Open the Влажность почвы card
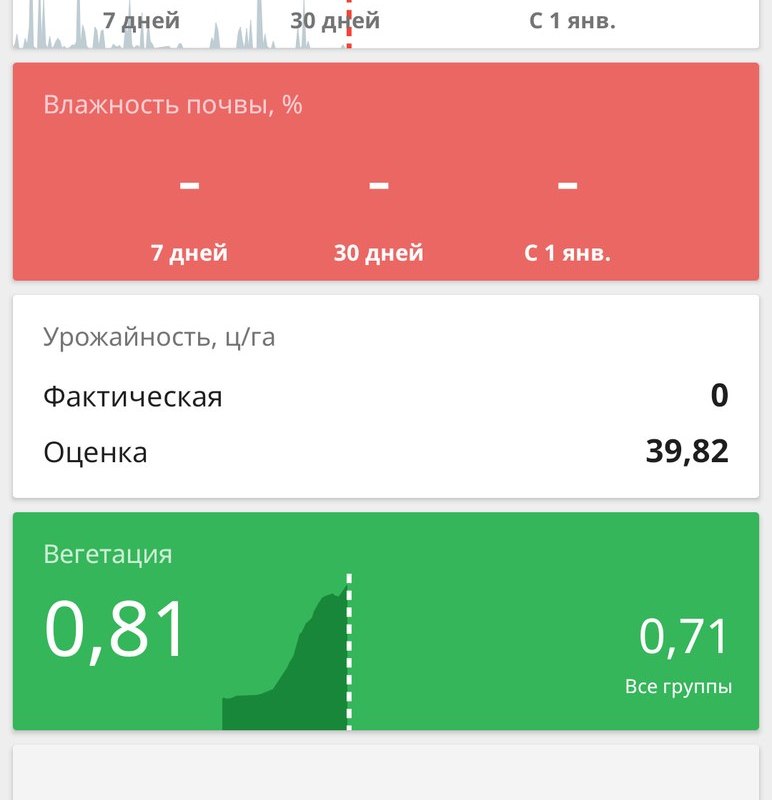Image resolution: width=772 pixels, height=800 pixels. (x=385, y=172)
